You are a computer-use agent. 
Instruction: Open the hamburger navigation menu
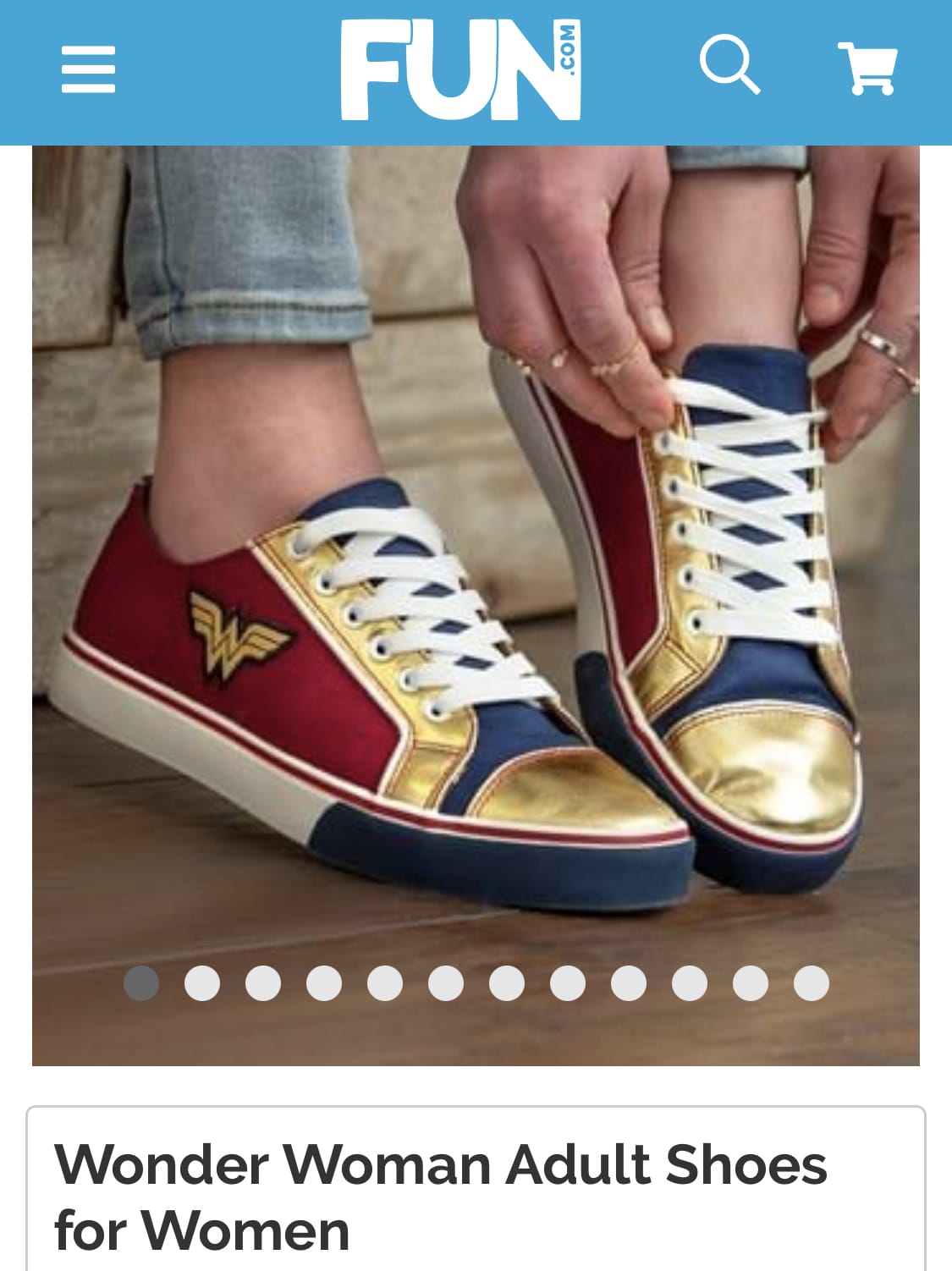[x=88, y=69]
